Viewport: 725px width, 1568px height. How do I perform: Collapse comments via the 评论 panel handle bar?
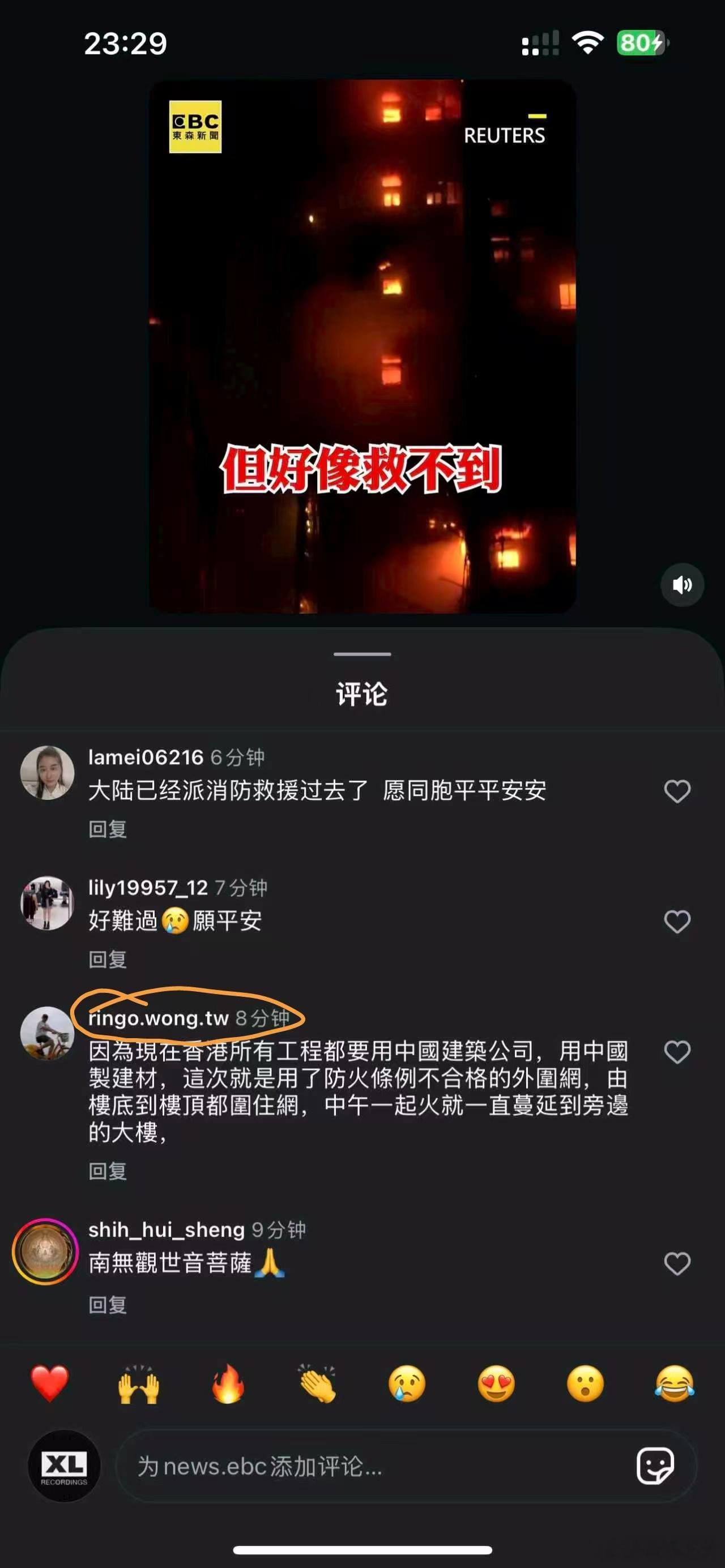[x=361, y=654]
